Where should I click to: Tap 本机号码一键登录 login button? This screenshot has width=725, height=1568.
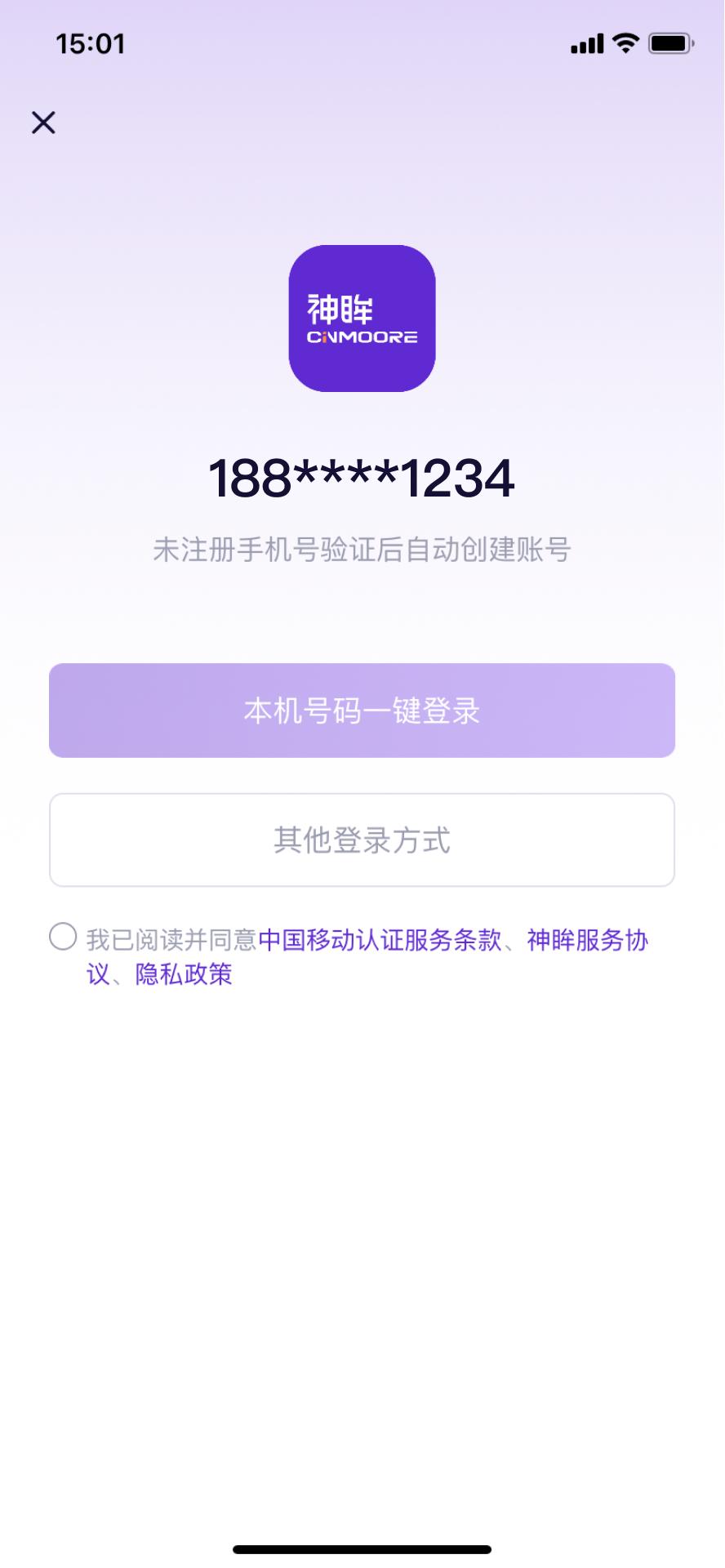pyautogui.click(x=362, y=710)
